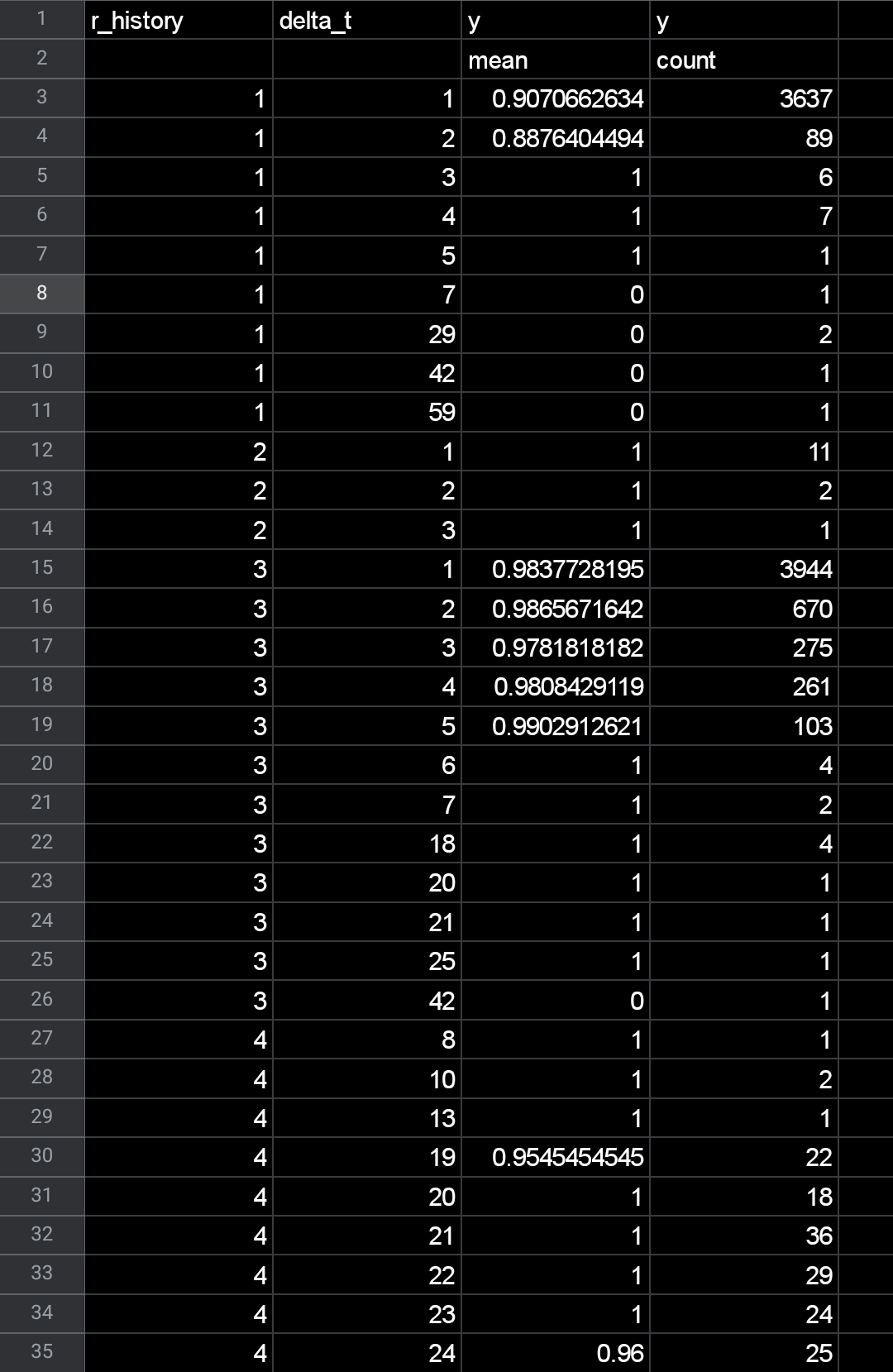The height and width of the screenshot is (1372, 893).
Task: Click row header 15 to select the row
Action: (41, 569)
